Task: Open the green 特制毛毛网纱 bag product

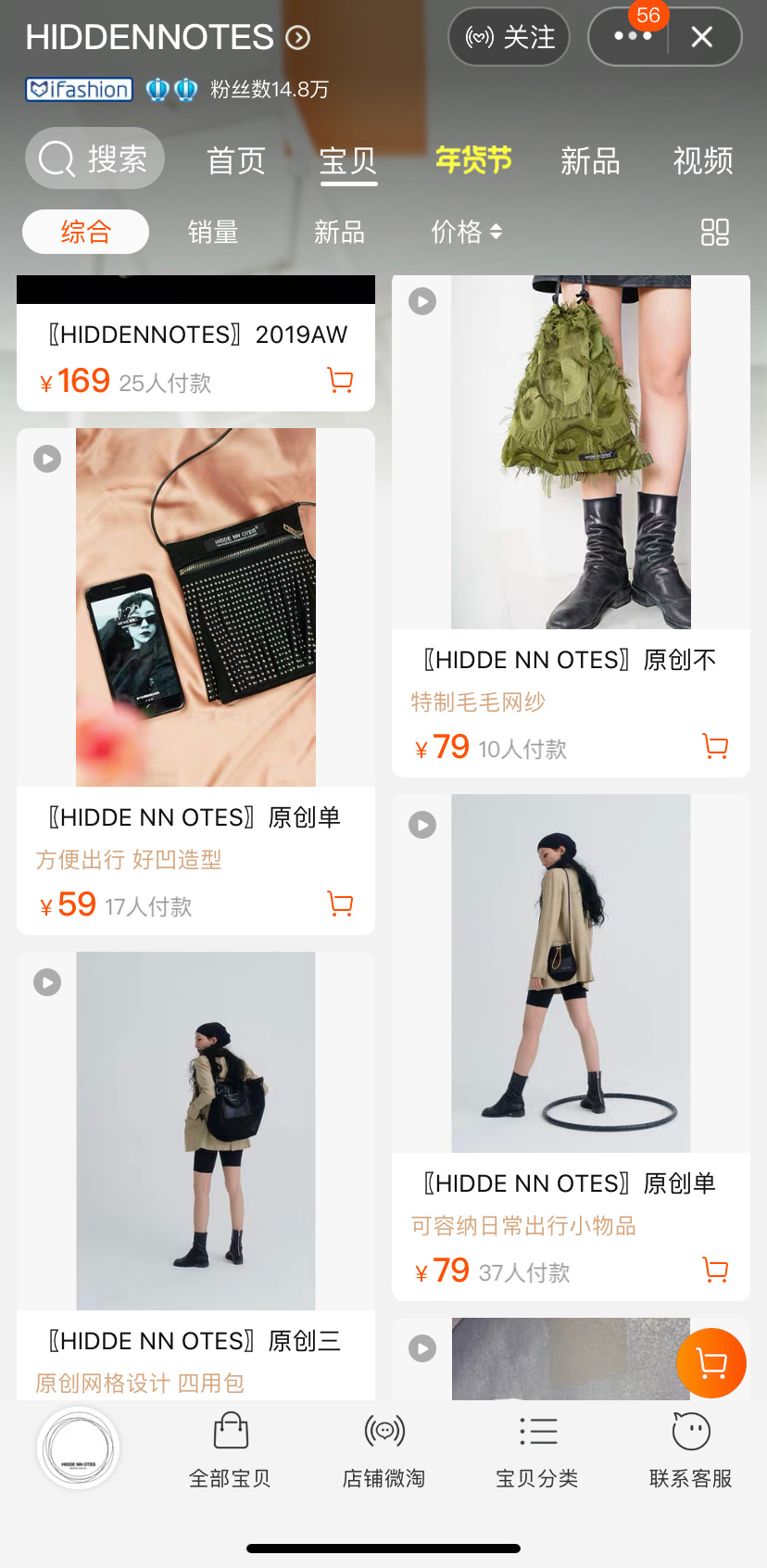Action: [x=571, y=452]
